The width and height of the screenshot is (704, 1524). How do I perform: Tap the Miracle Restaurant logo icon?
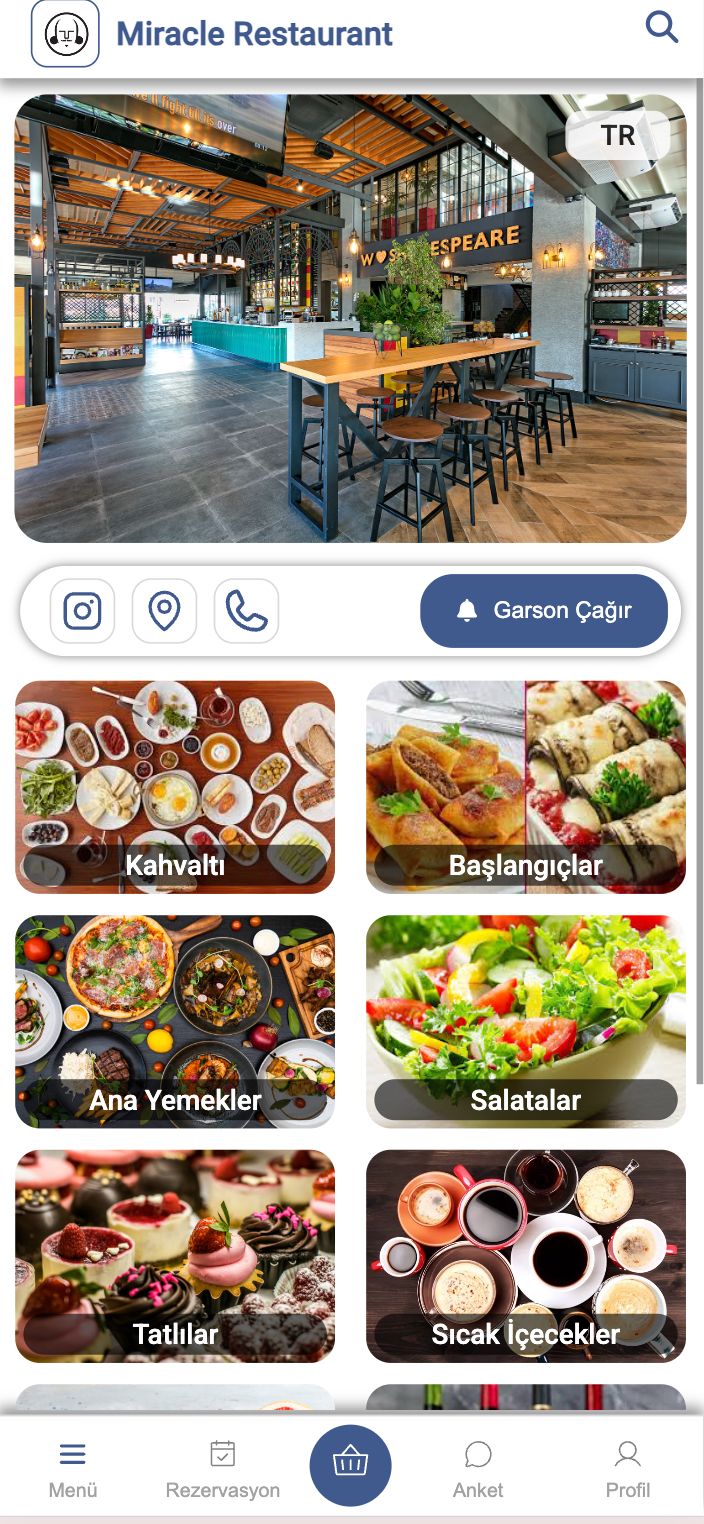pos(66,33)
